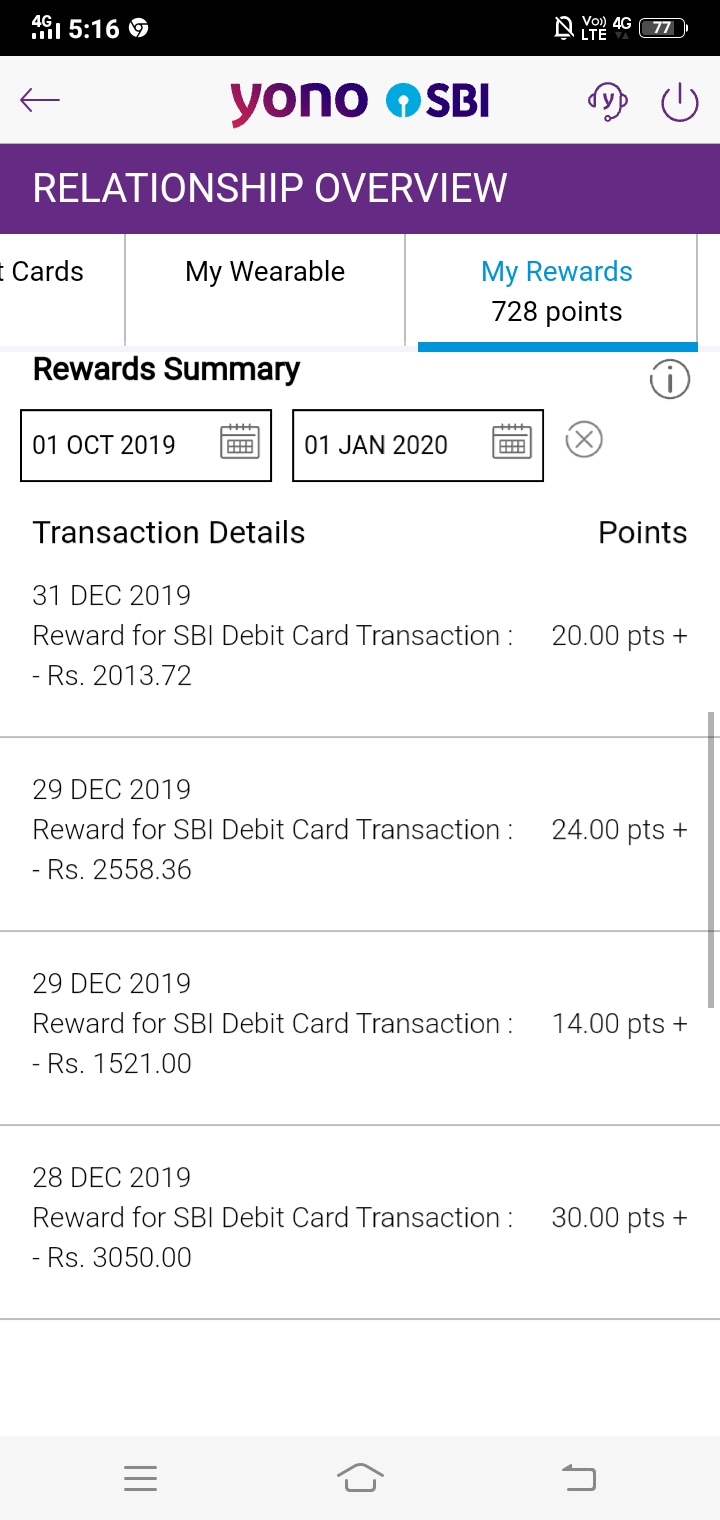Go back using the top-left arrow
The height and width of the screenshot is (1520, 720).
(40, 100)
